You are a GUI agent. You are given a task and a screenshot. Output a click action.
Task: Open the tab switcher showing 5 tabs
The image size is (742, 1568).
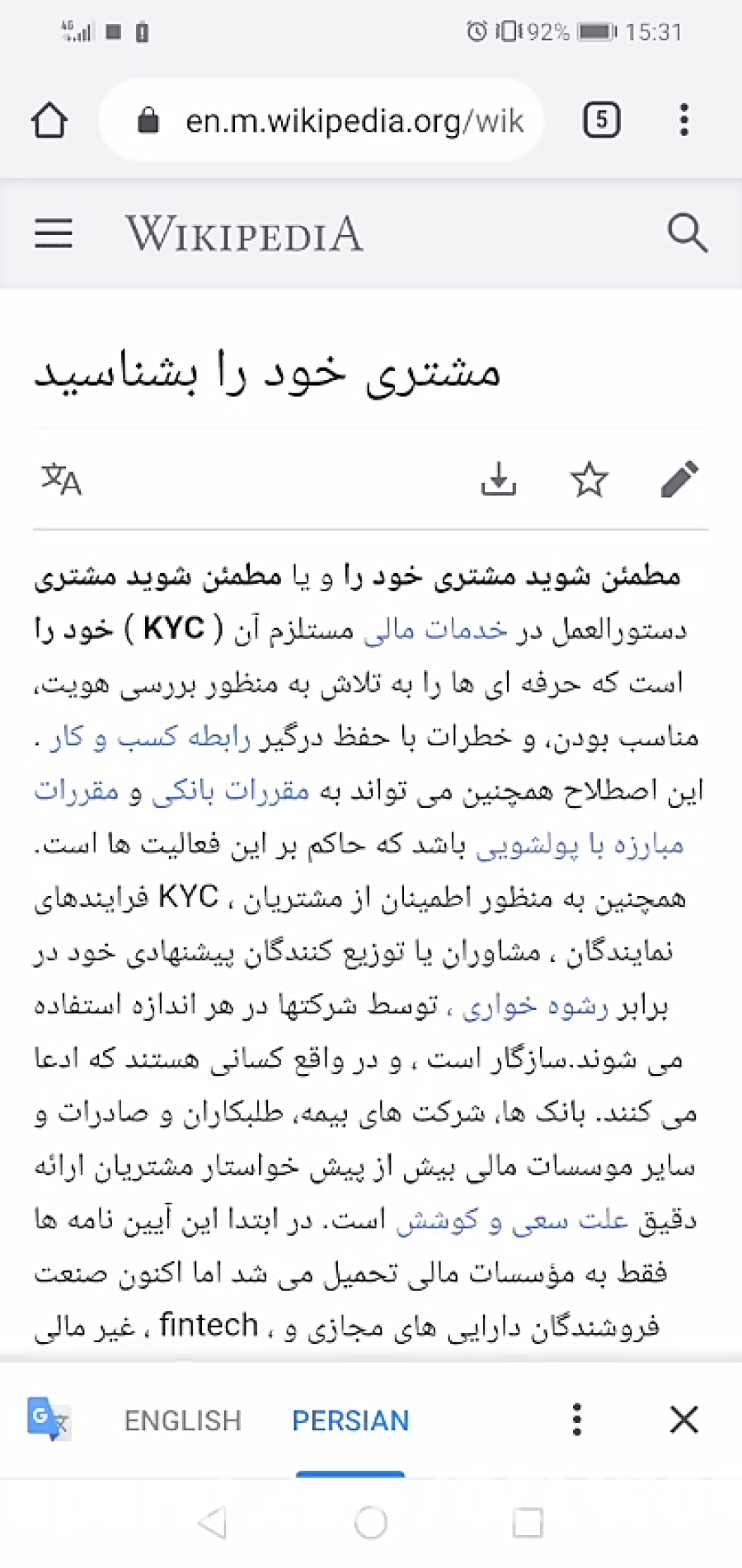pyautogui.click(x=601, y=120)
